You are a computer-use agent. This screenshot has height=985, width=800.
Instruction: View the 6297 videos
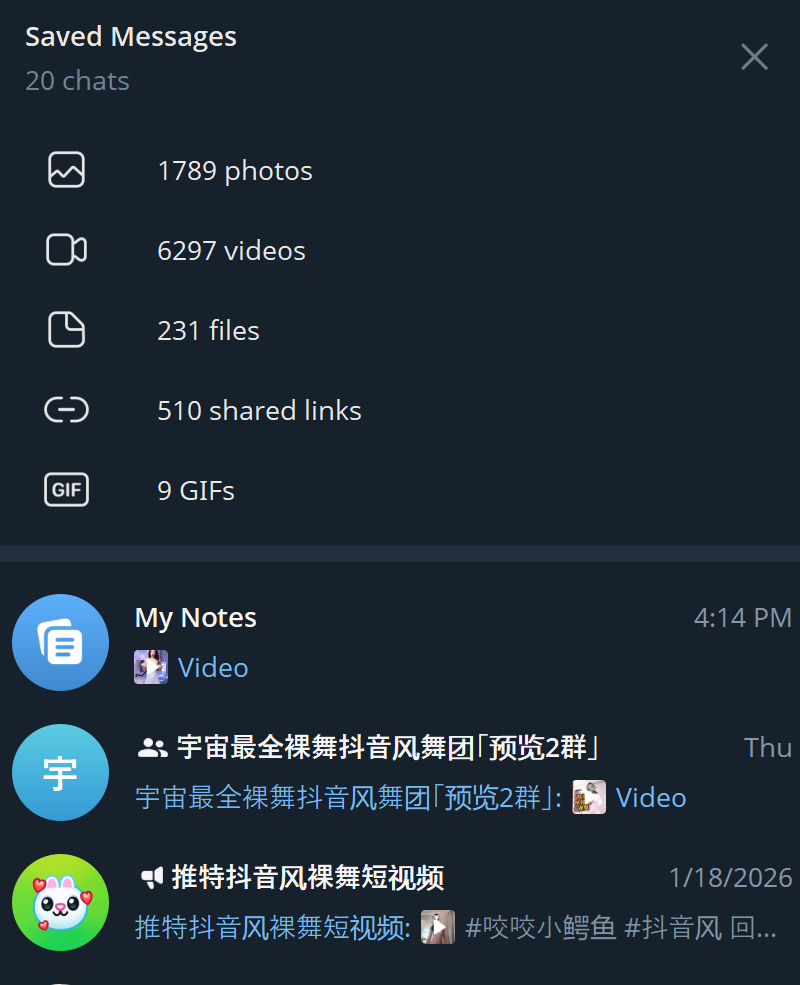[x=231, y=251]
